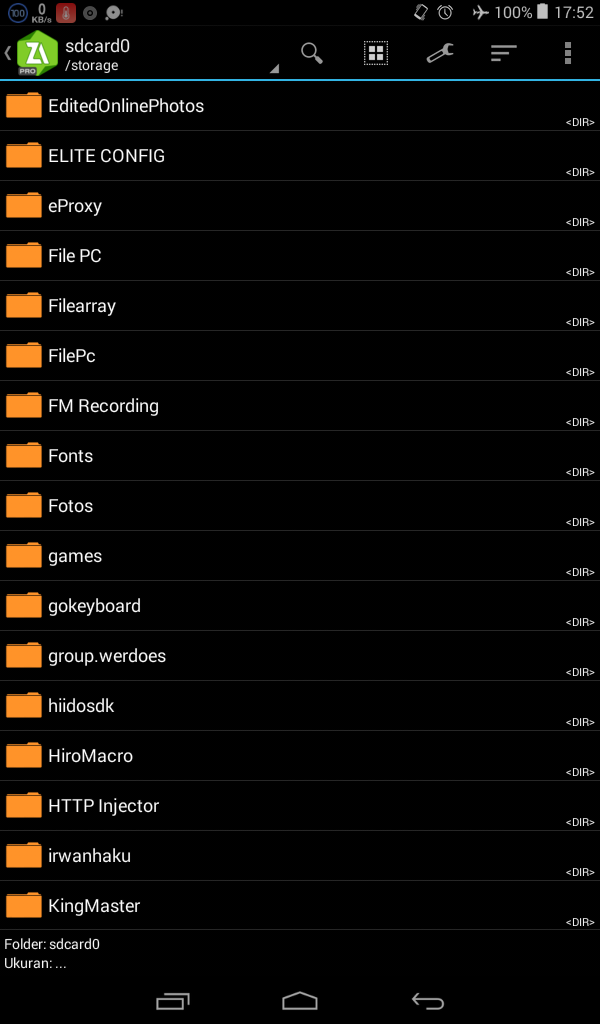Expand the sdcard0 storage path dropdown
The width and height of the screenshot is (600, 1024).
coord(170,56)
